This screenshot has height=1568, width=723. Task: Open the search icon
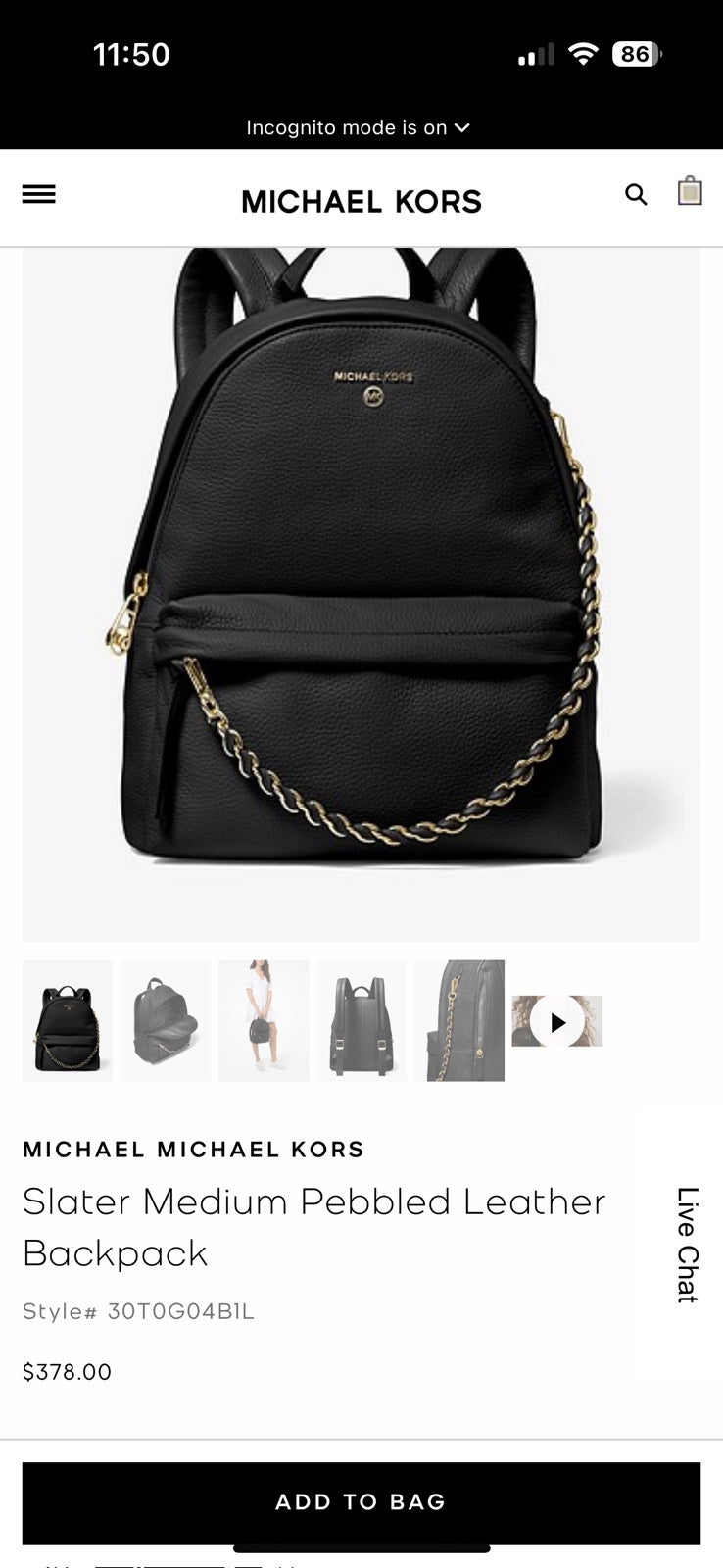[x=636, y=194]
